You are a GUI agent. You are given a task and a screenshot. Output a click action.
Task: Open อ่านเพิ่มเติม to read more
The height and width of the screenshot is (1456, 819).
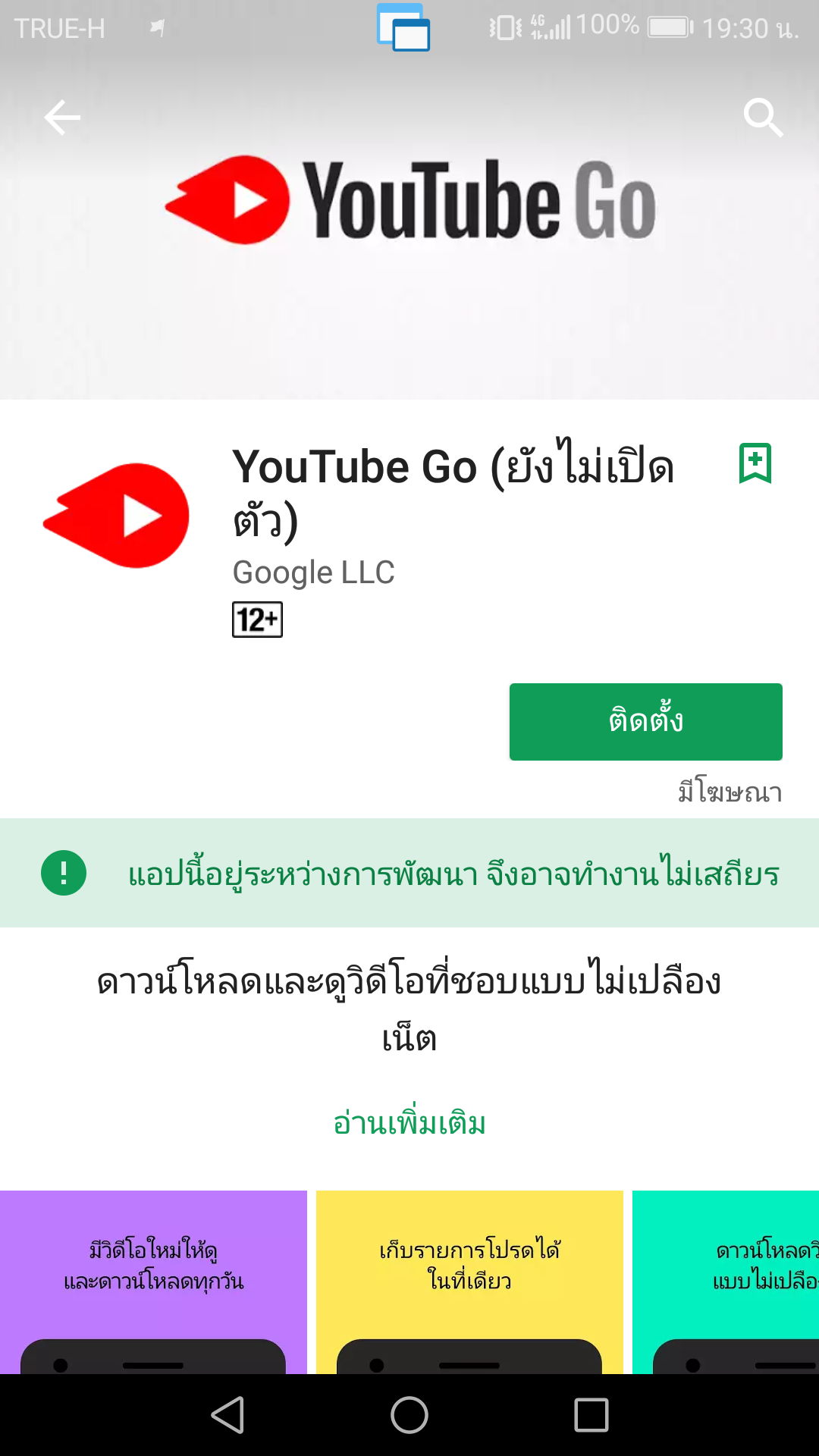[409, 1123]
